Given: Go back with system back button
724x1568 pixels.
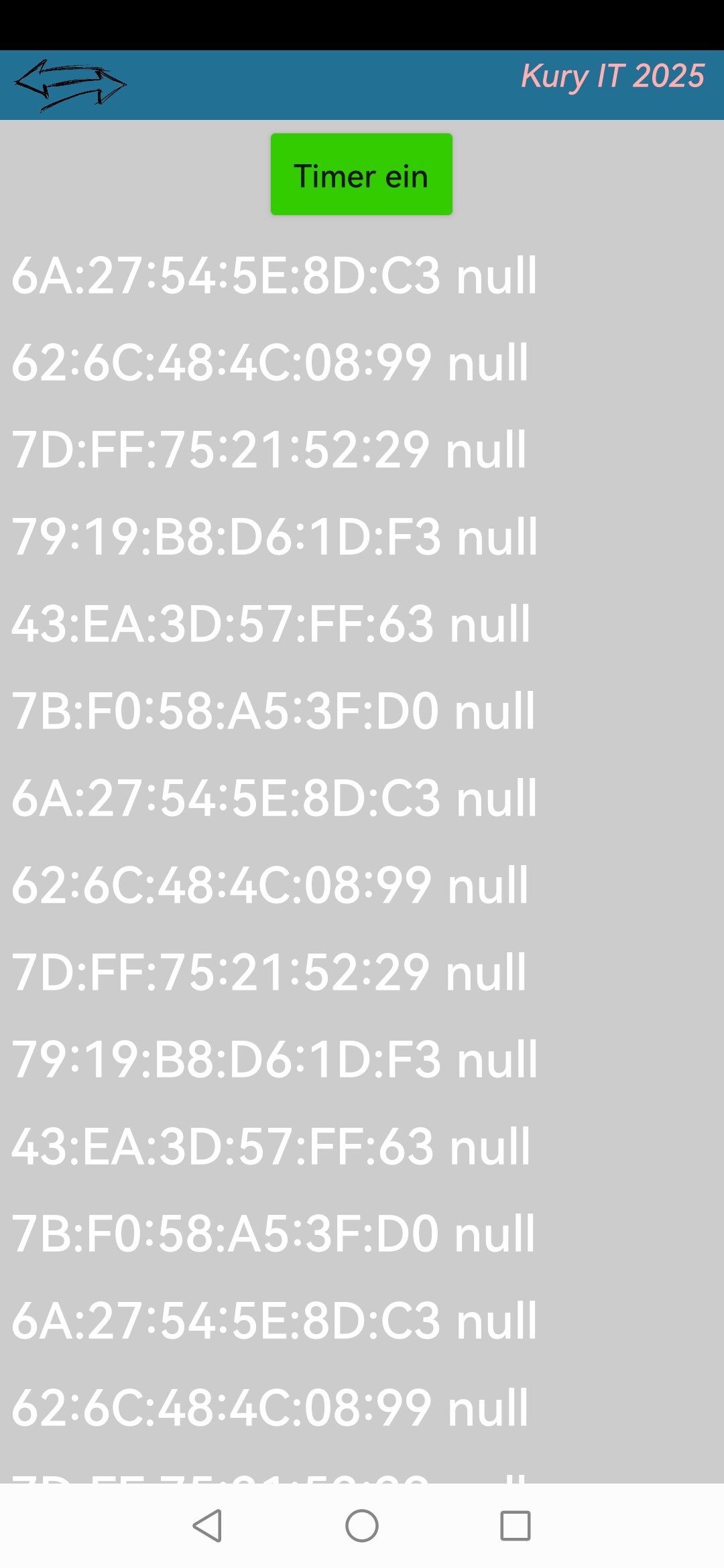Looking at the screenshot, I should [x=207, y=1526].
